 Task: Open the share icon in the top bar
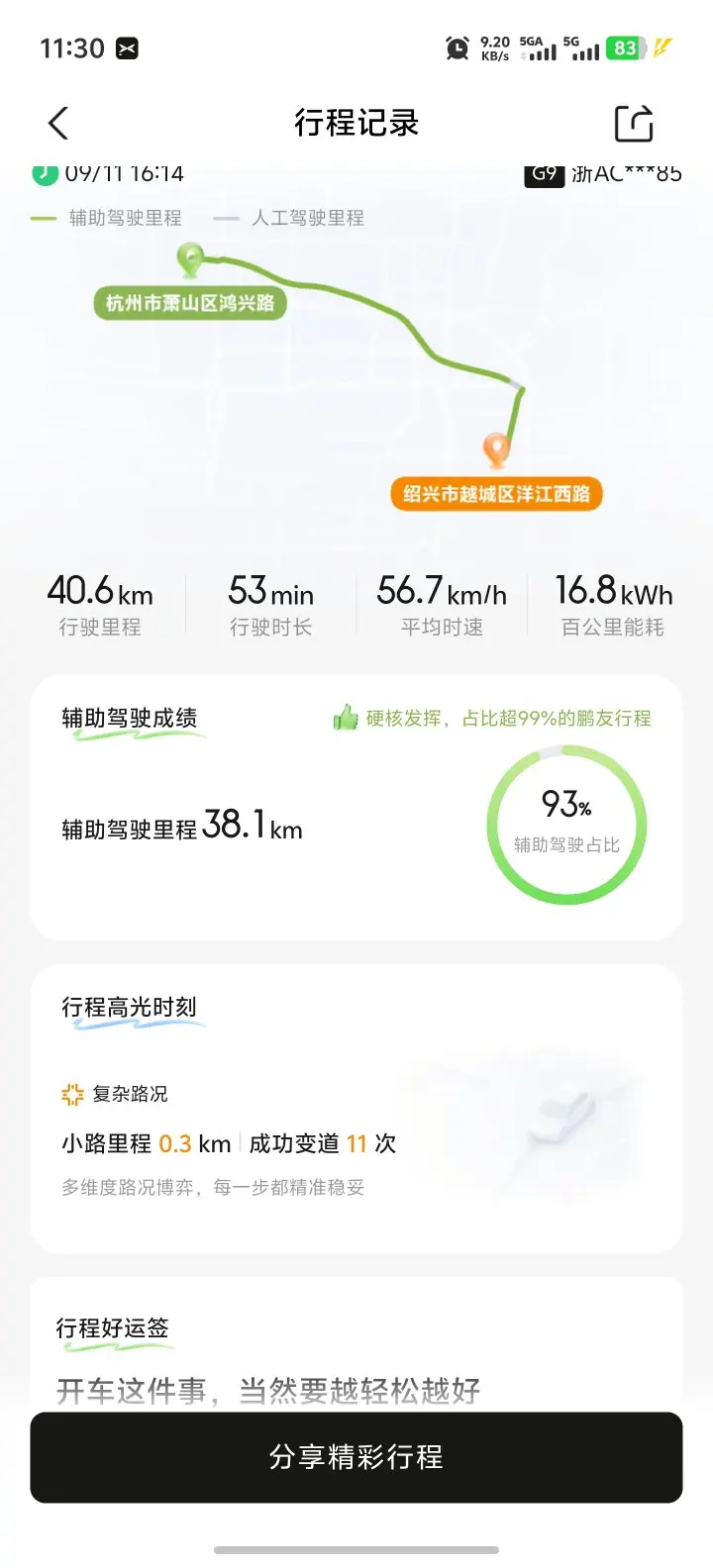click(634, 124)
